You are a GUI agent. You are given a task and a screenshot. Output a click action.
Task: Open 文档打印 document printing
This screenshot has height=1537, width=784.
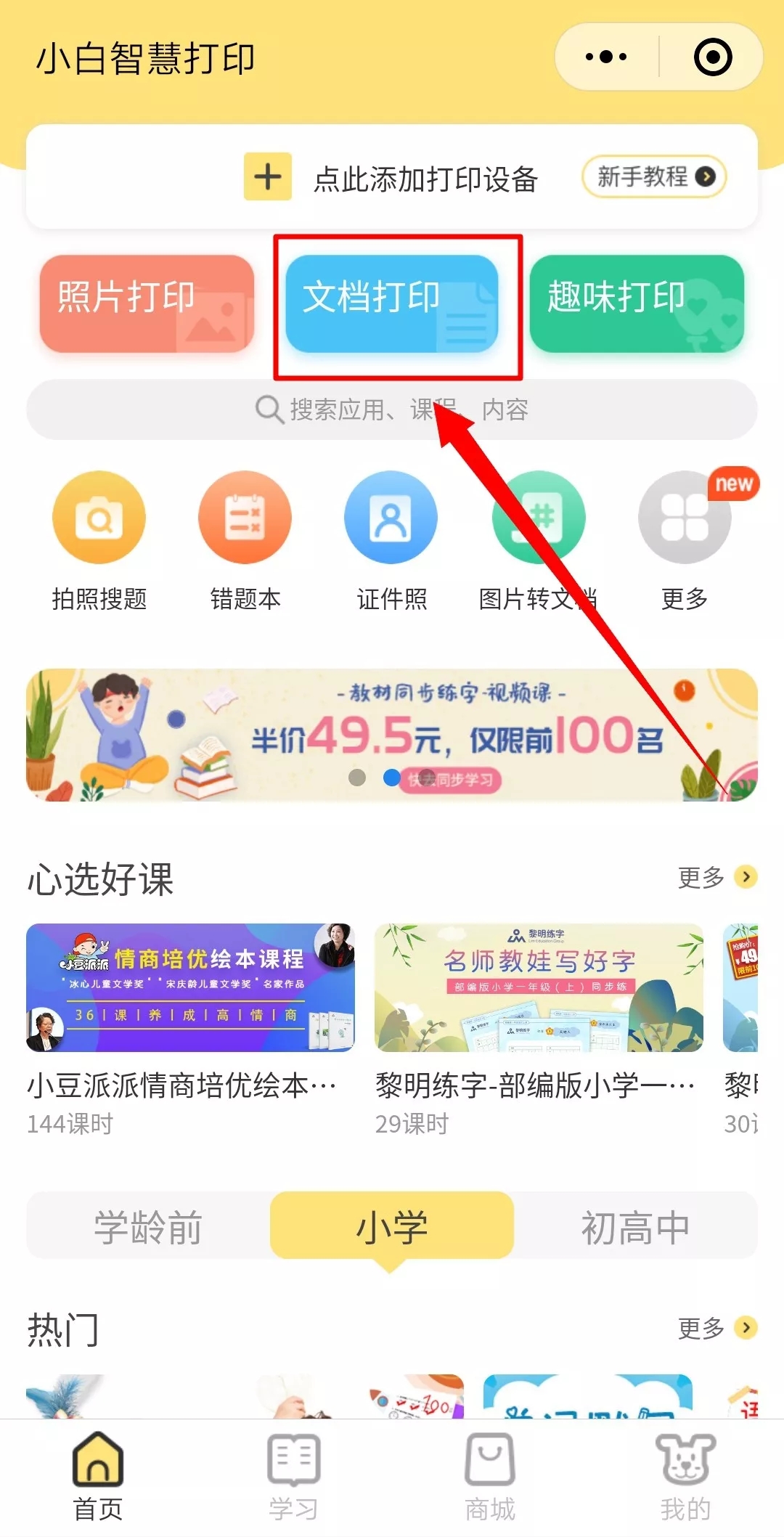tap(392, 303)
